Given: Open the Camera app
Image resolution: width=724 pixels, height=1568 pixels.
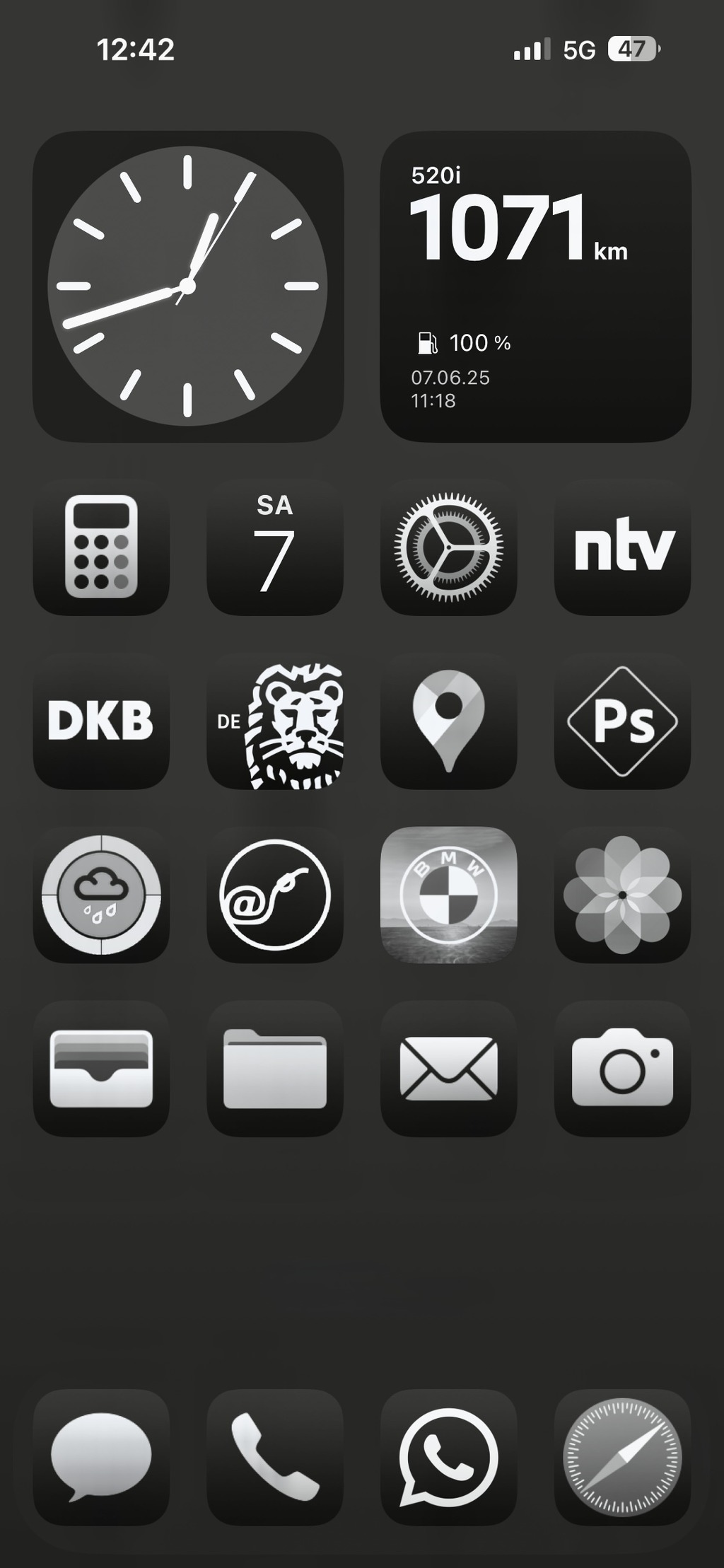Looking at the screenshot, I should [x=622, y=1069].
